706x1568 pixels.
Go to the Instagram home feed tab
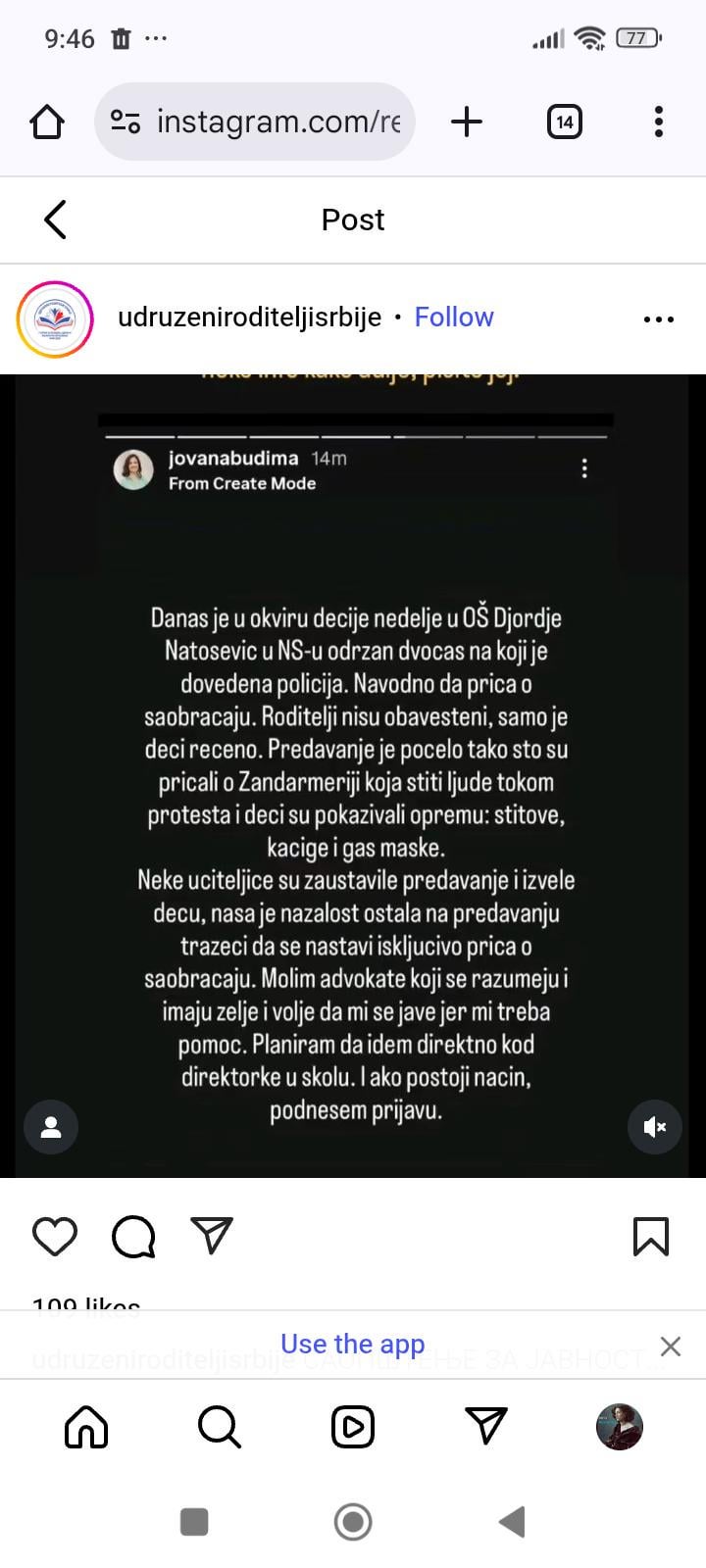(86, 1427)
